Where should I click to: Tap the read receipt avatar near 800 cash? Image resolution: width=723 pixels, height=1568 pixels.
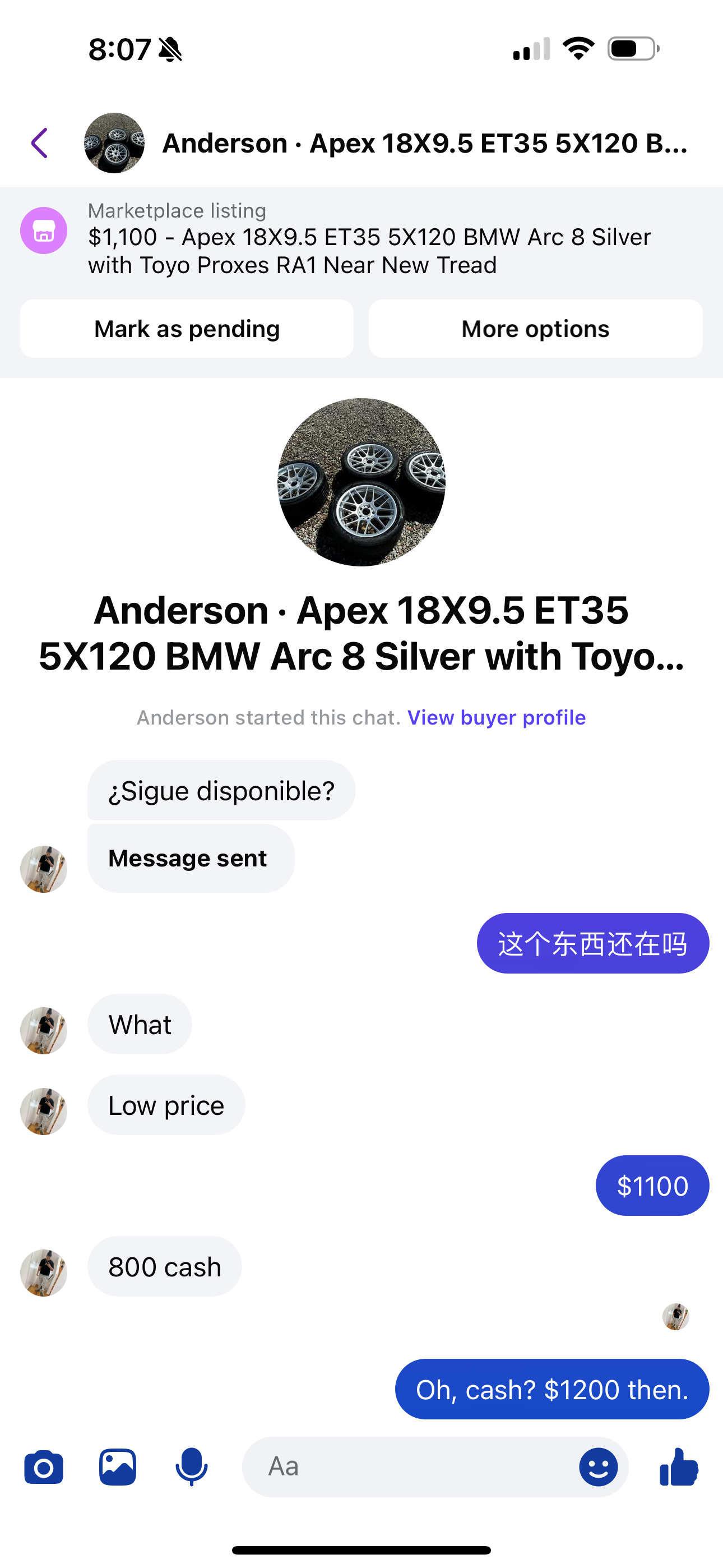(676, 1316)
